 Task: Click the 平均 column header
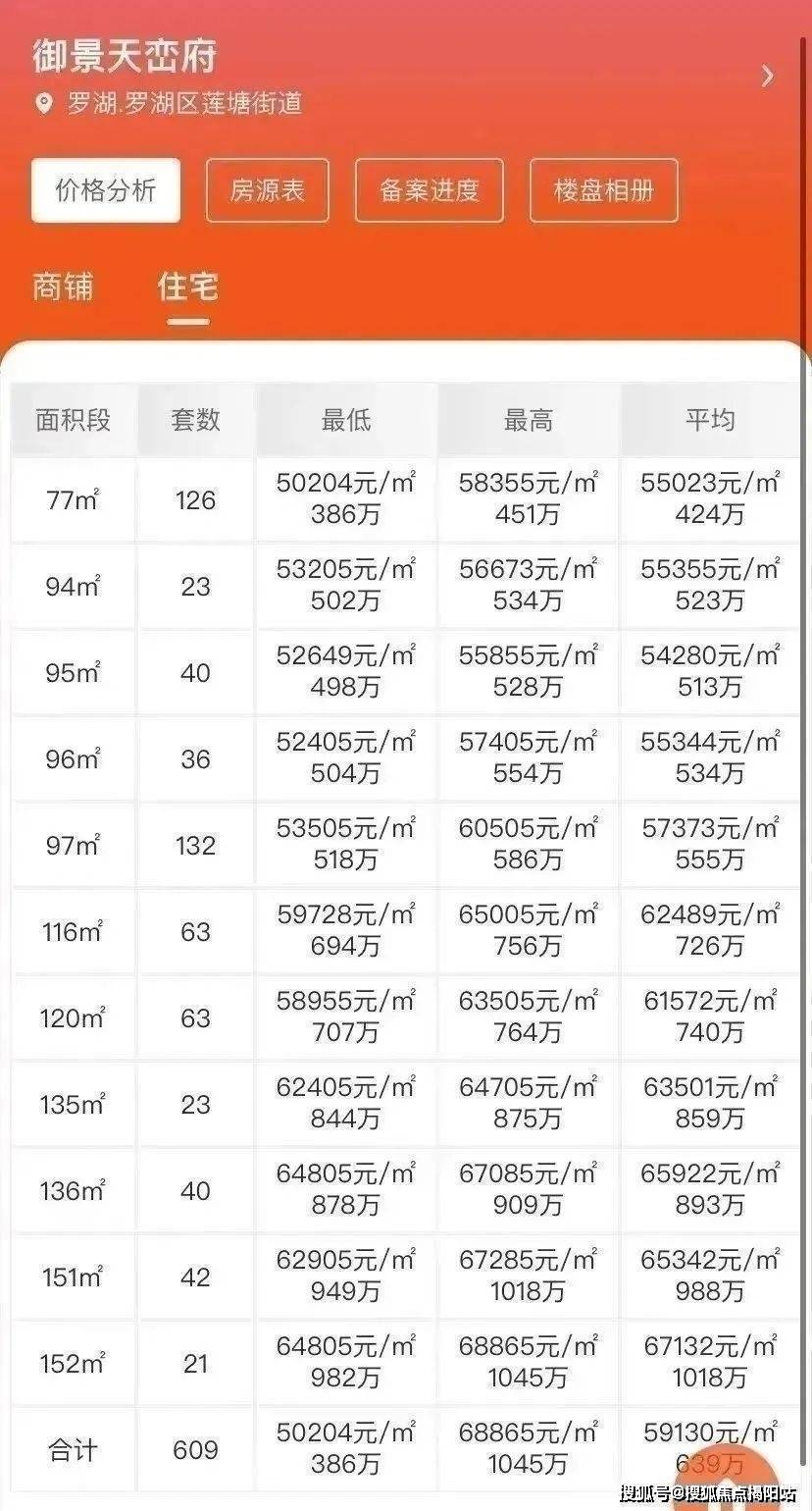[x=709, y=419]
